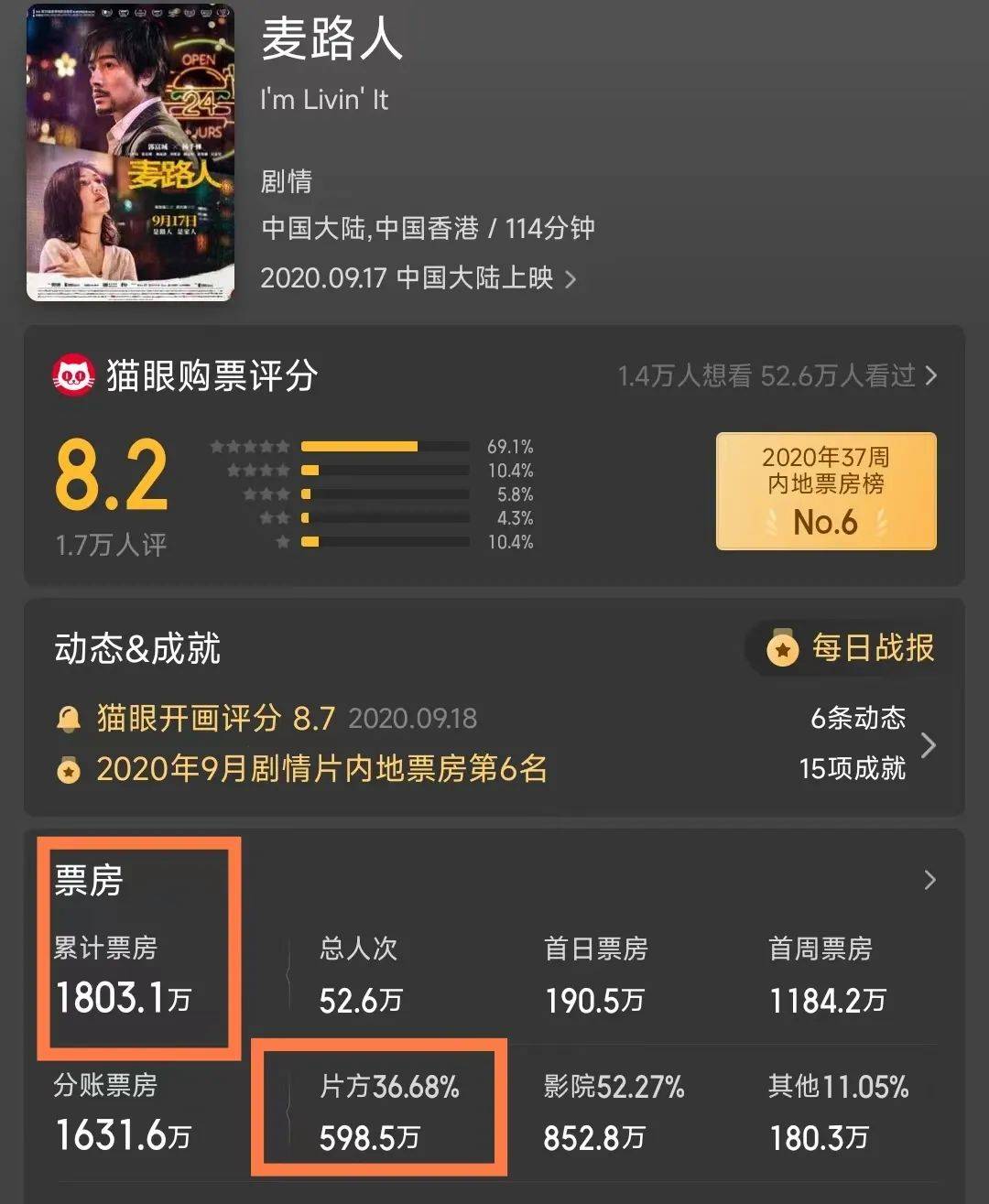
Task: Open the 猫眼开画评分 8.7 news item
Action: (x=286, y=719)
